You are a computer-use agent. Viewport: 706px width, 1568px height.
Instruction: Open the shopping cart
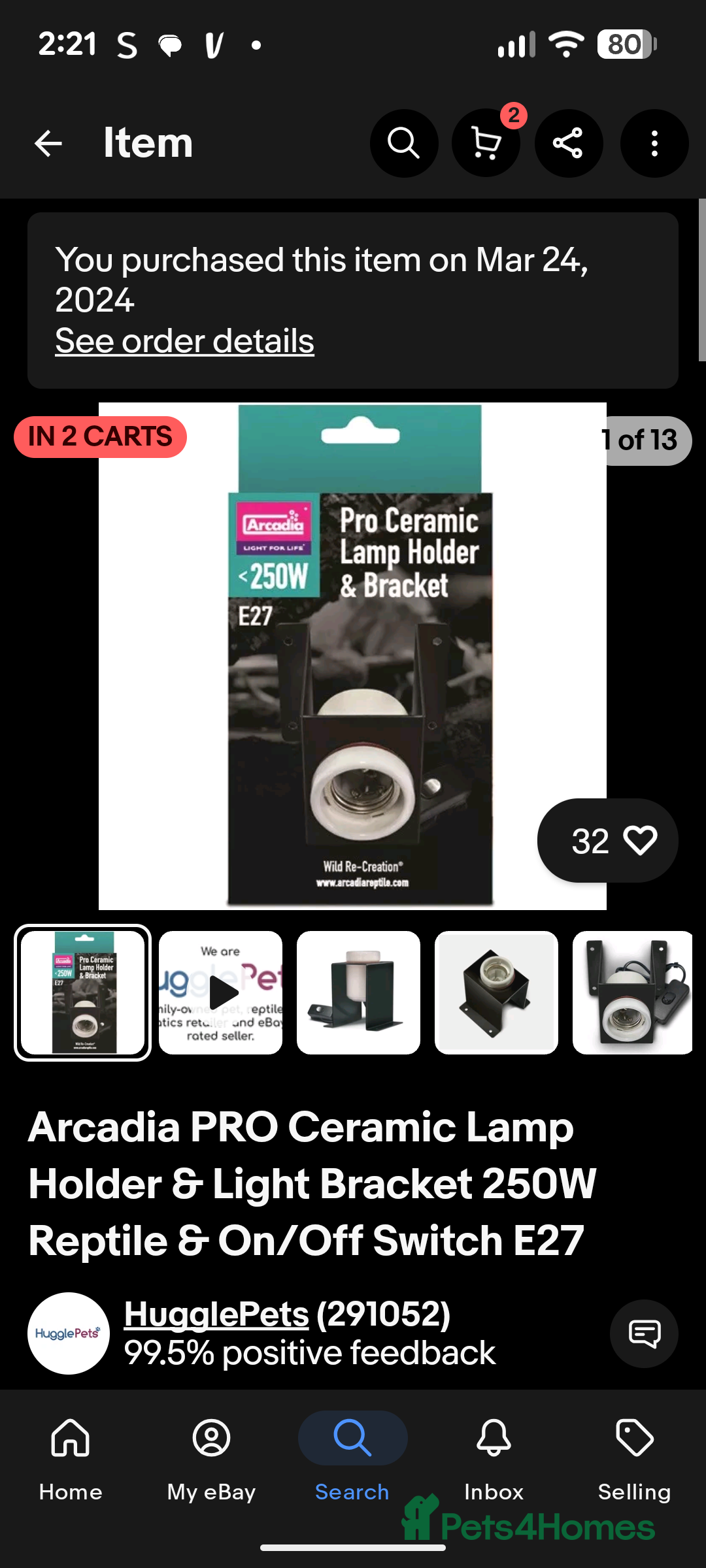[x=486, y=143]
